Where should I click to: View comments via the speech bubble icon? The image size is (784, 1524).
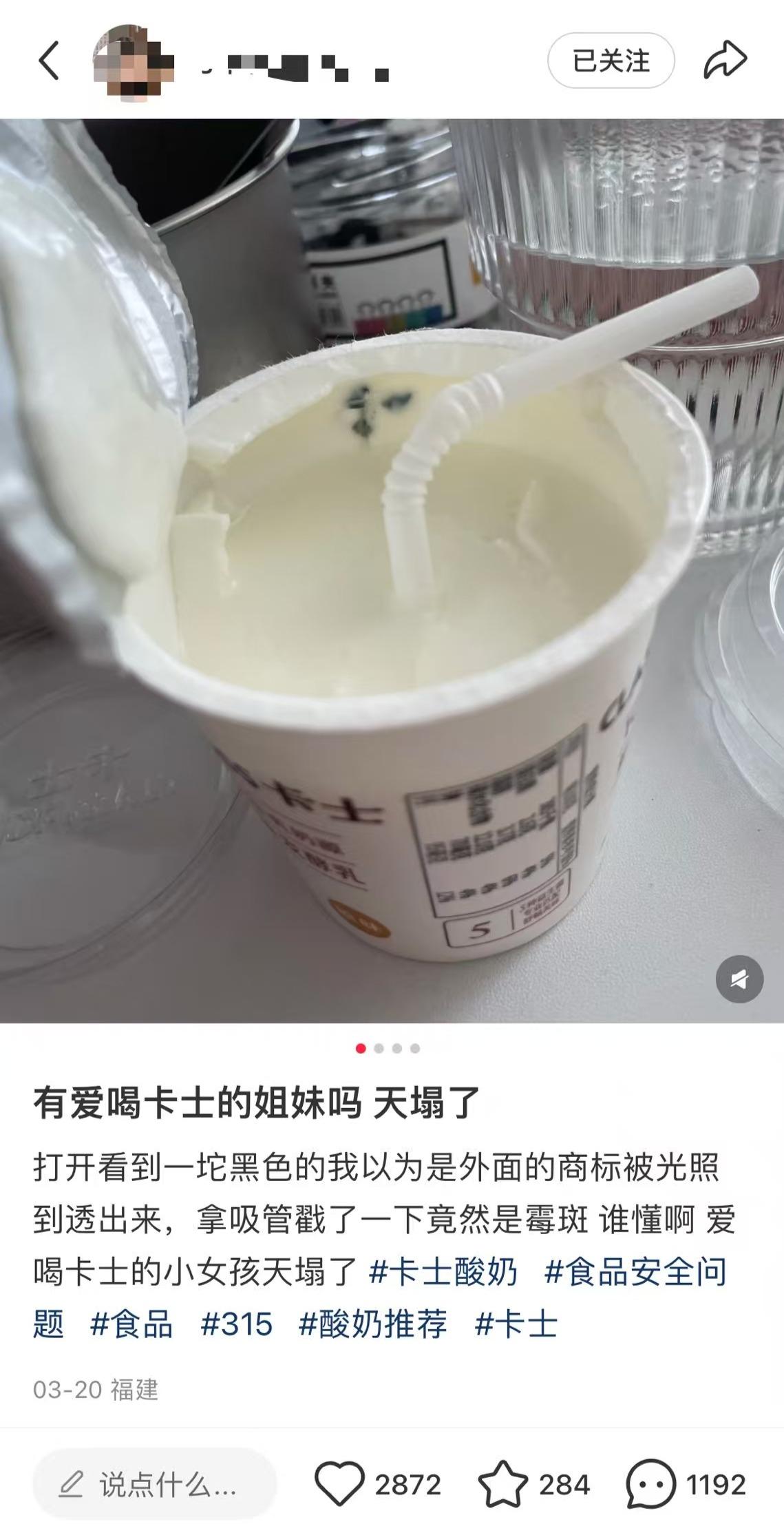pyautogui.click(x=650, y=1484)
